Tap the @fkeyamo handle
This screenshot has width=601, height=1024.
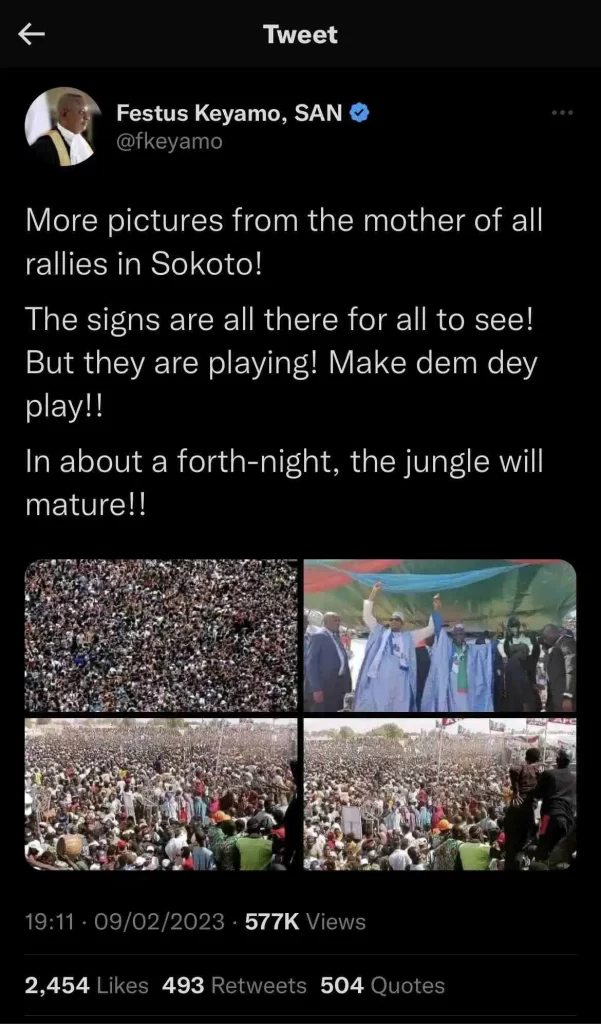point(170,141)
